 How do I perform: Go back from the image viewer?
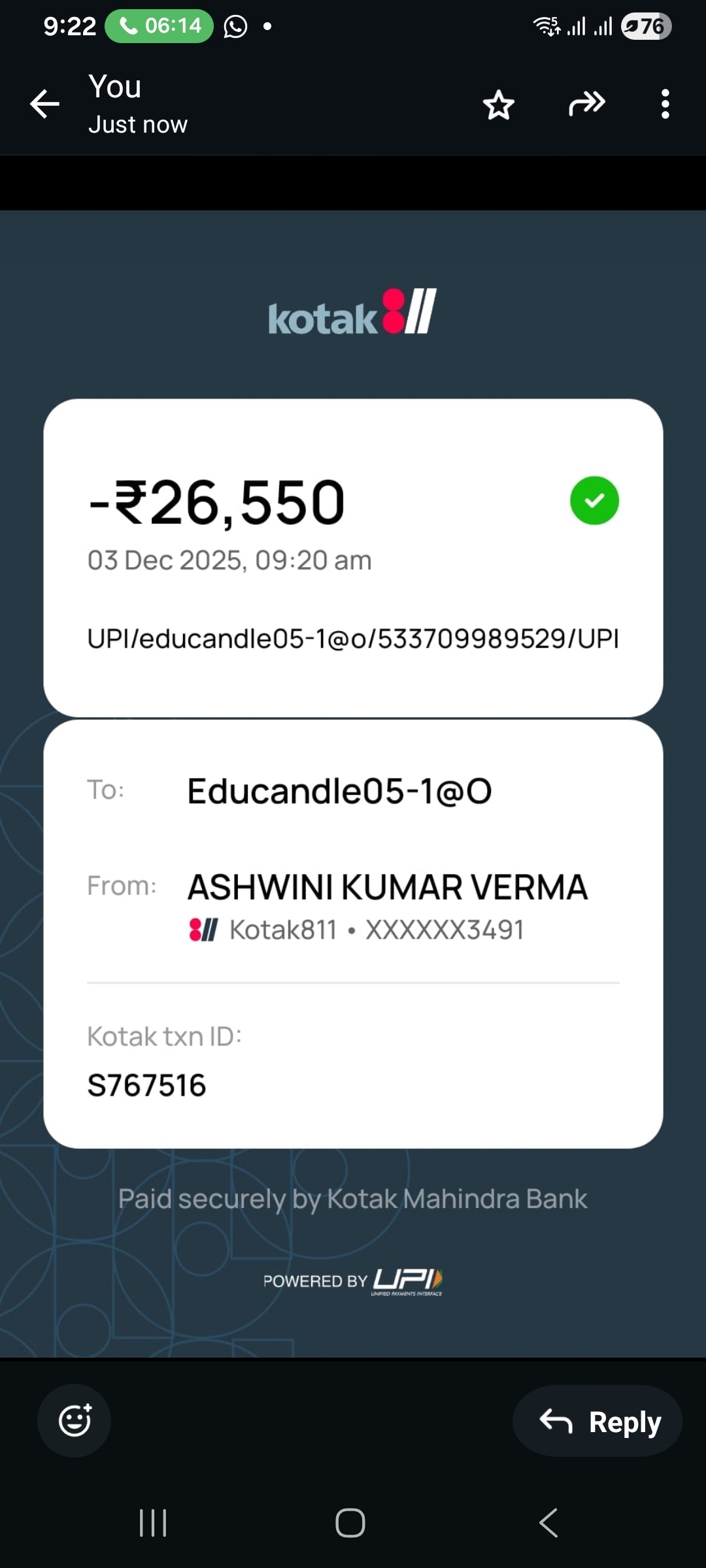click(44, 105)
